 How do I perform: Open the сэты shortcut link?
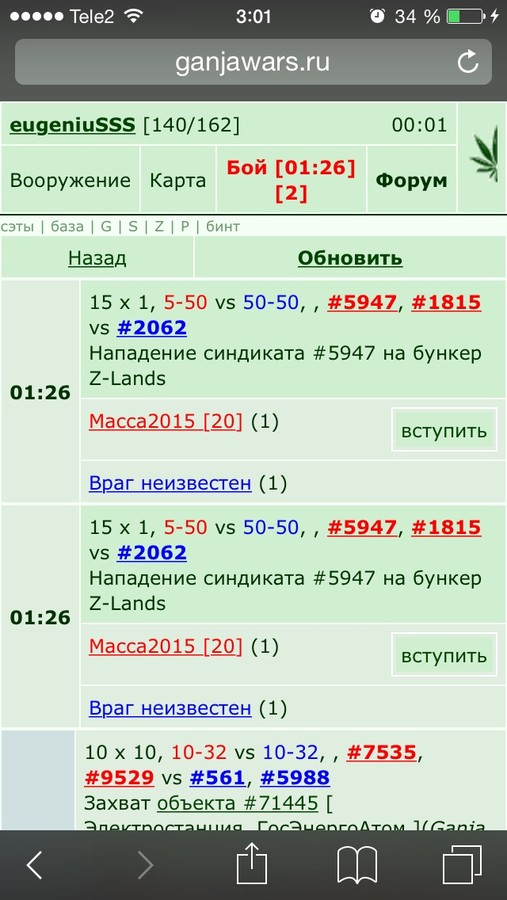click(x=18, y=227)
